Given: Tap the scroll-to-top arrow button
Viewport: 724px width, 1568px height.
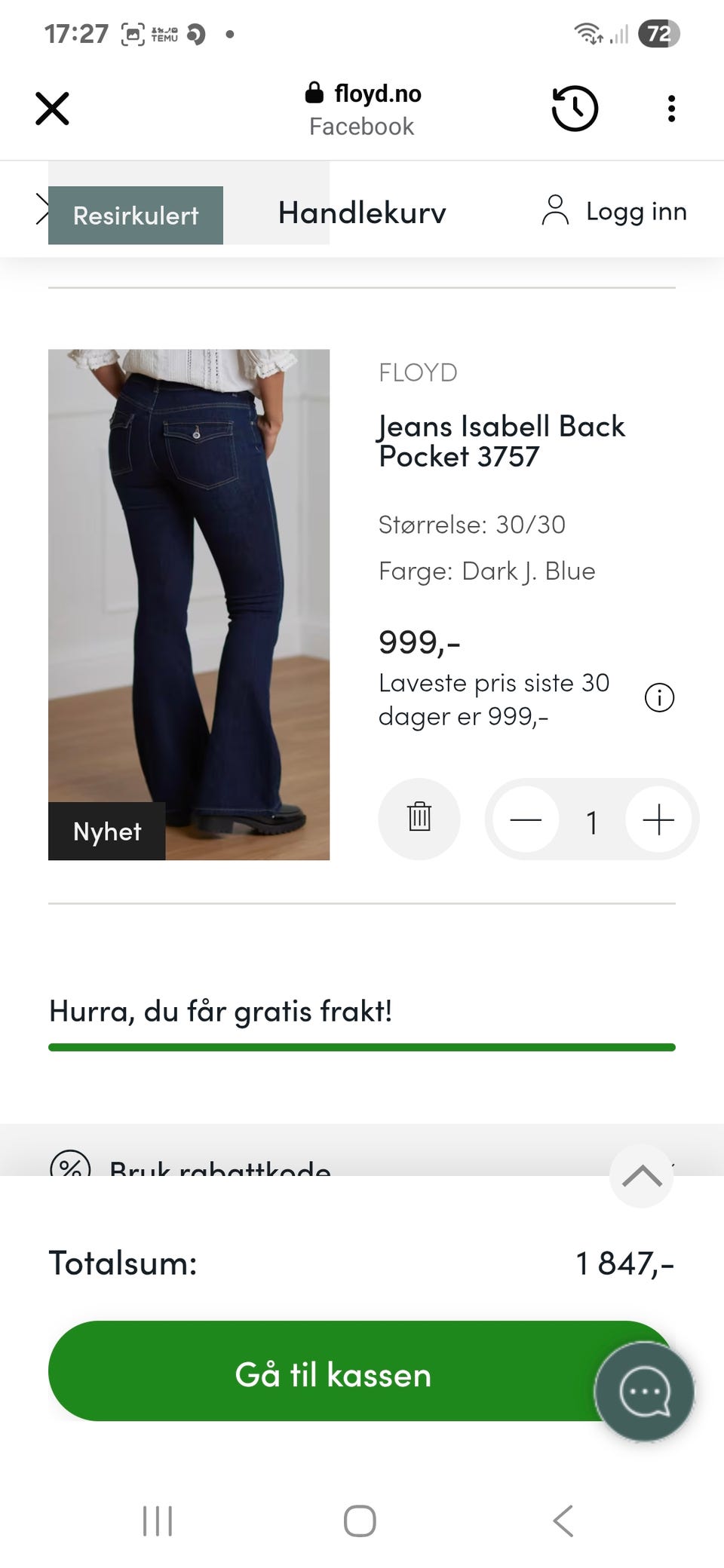Looking at the screenshot, I should tap(642, 1176).
